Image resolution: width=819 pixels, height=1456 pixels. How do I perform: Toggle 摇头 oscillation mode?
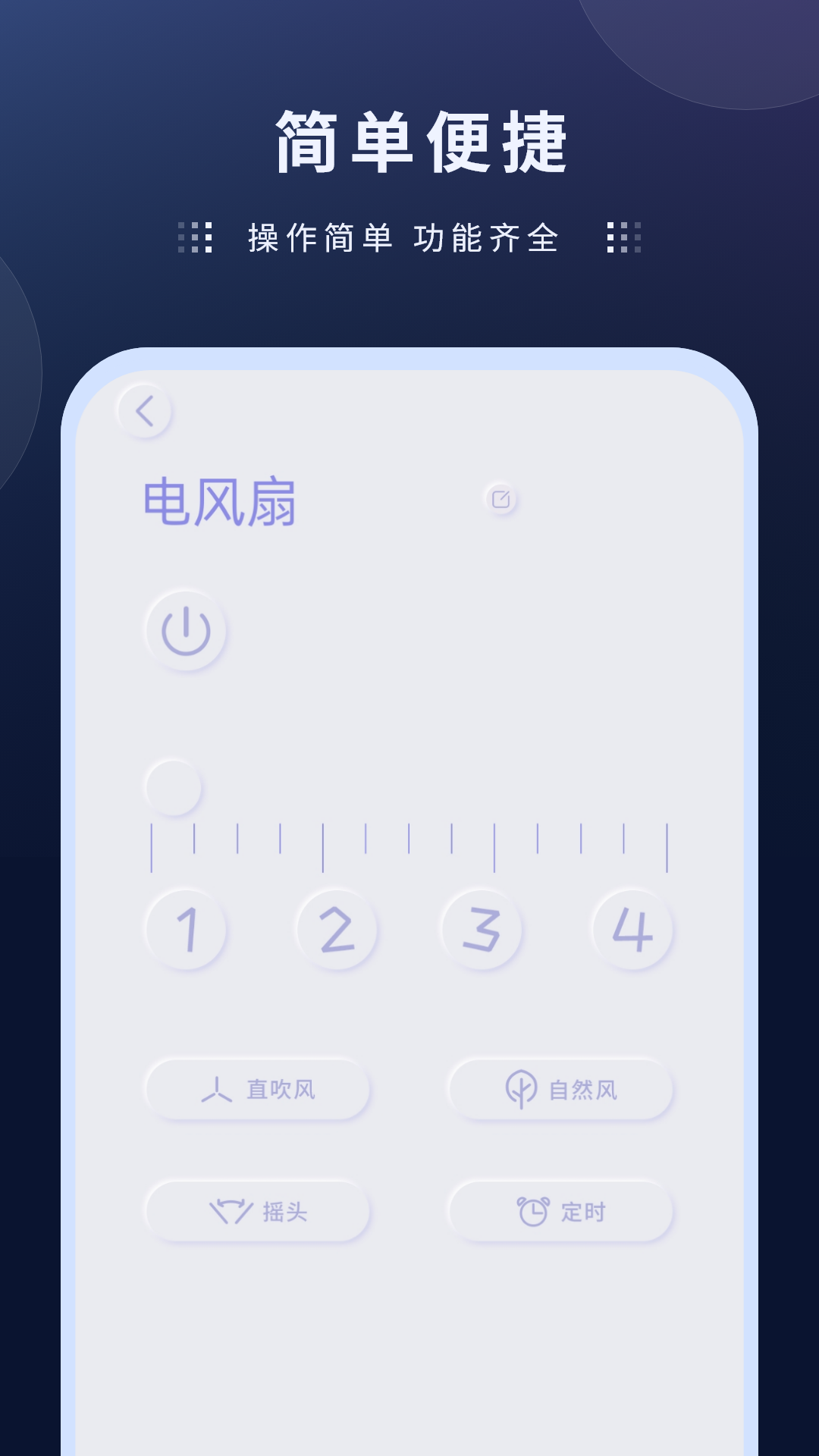click(258, 1212)
